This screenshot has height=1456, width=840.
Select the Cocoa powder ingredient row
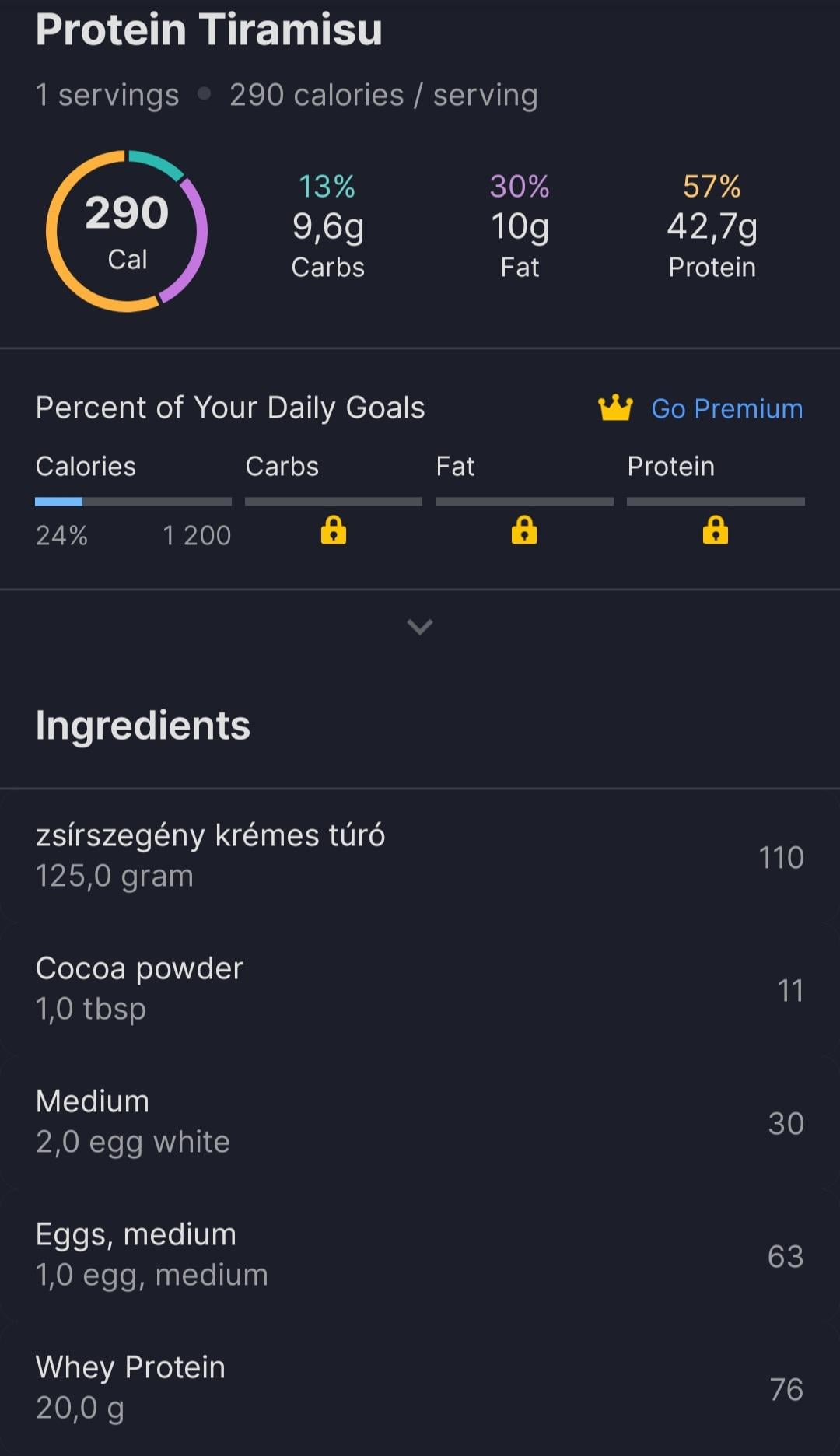point(420,988)
